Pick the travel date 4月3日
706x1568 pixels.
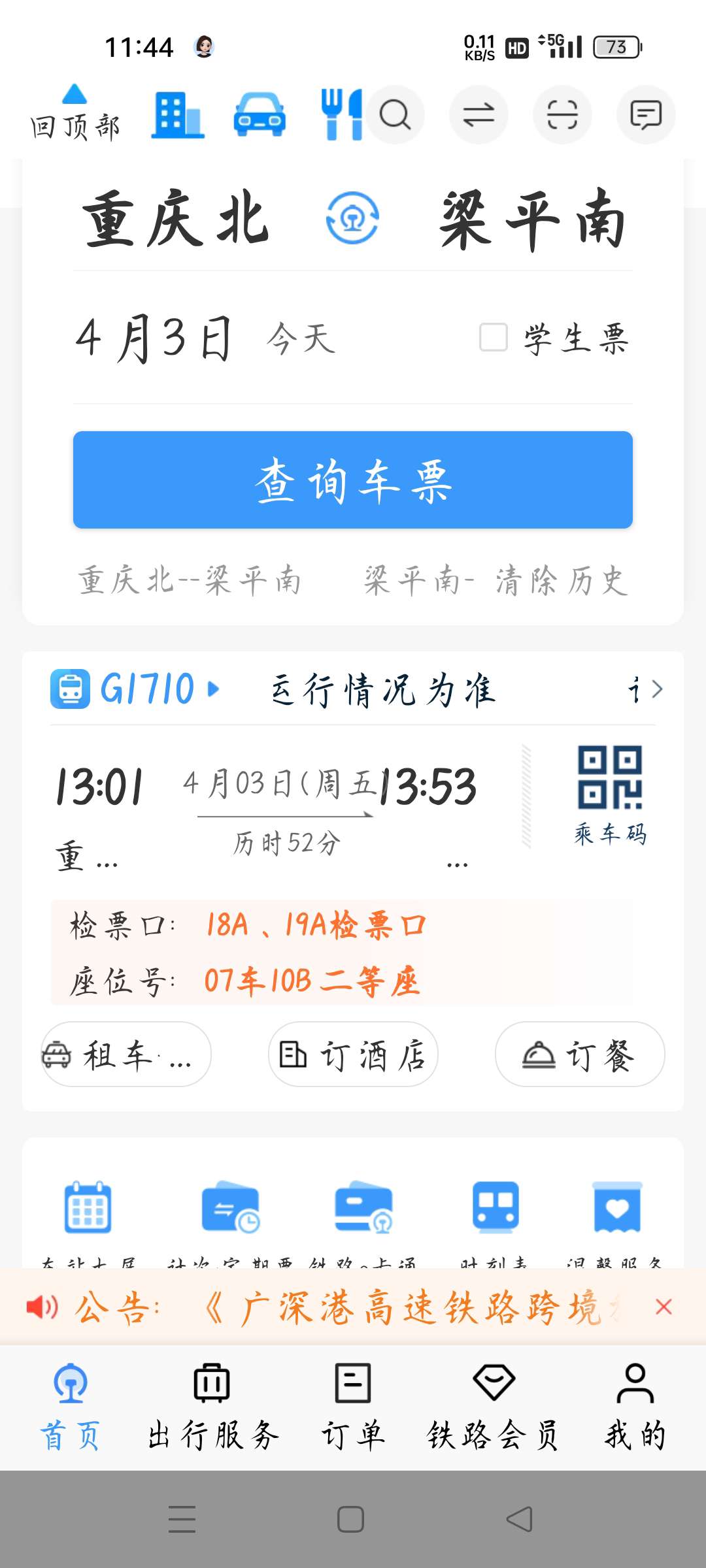coord(154,338)
